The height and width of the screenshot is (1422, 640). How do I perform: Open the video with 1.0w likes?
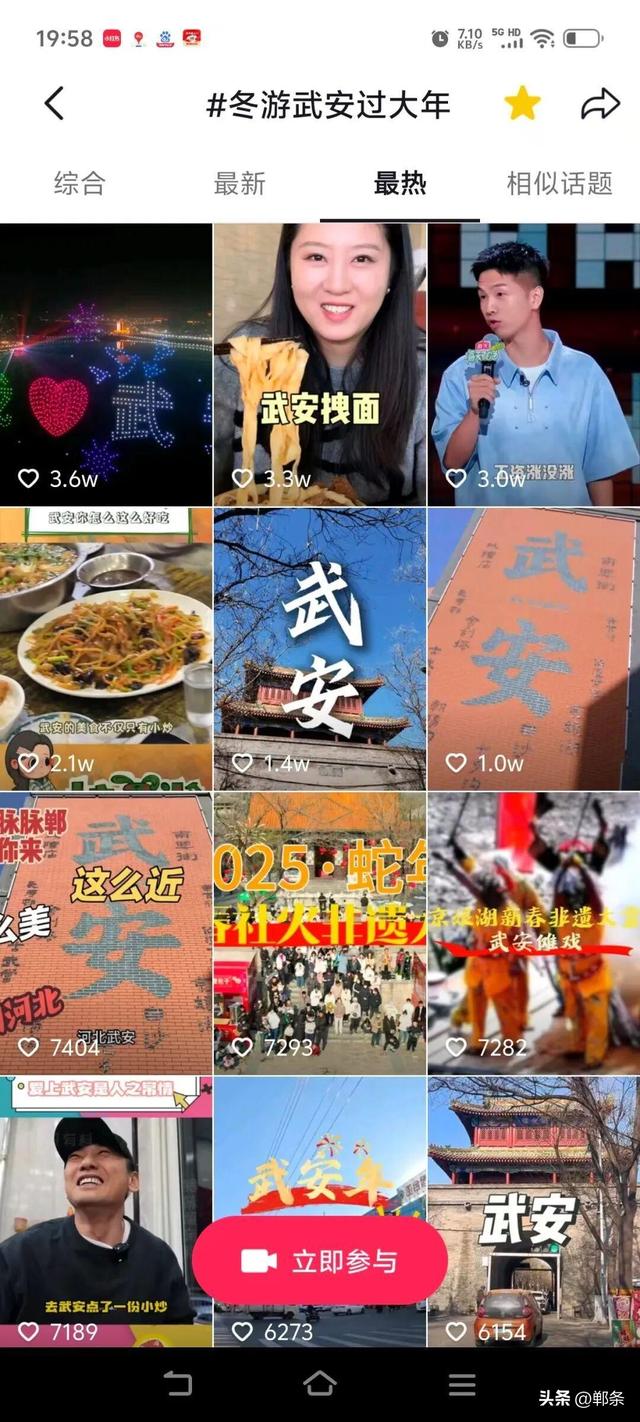pyautogui.click(x=534, y=649)
